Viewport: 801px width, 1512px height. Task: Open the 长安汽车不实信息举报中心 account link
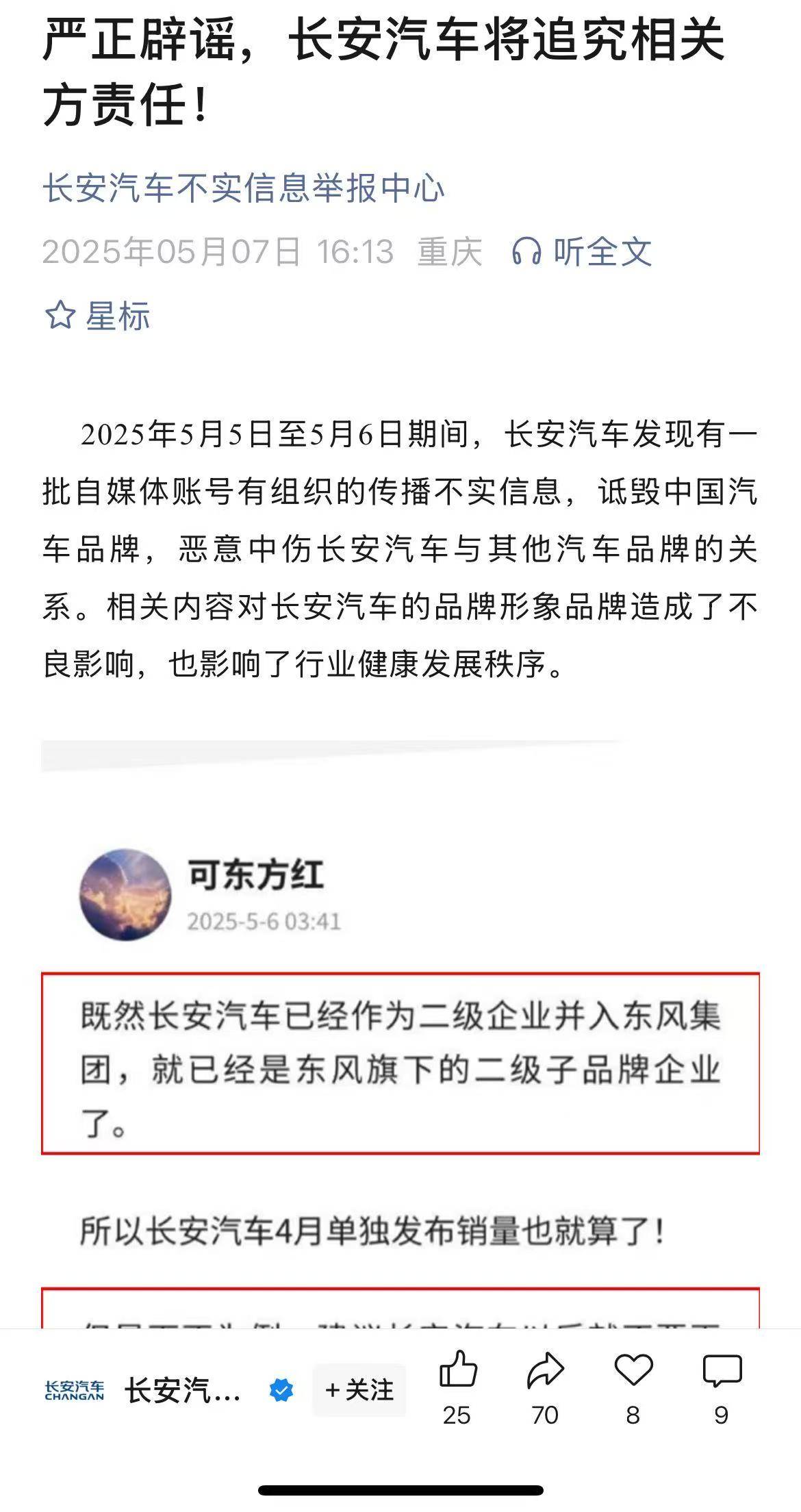[x=243, y=188]
